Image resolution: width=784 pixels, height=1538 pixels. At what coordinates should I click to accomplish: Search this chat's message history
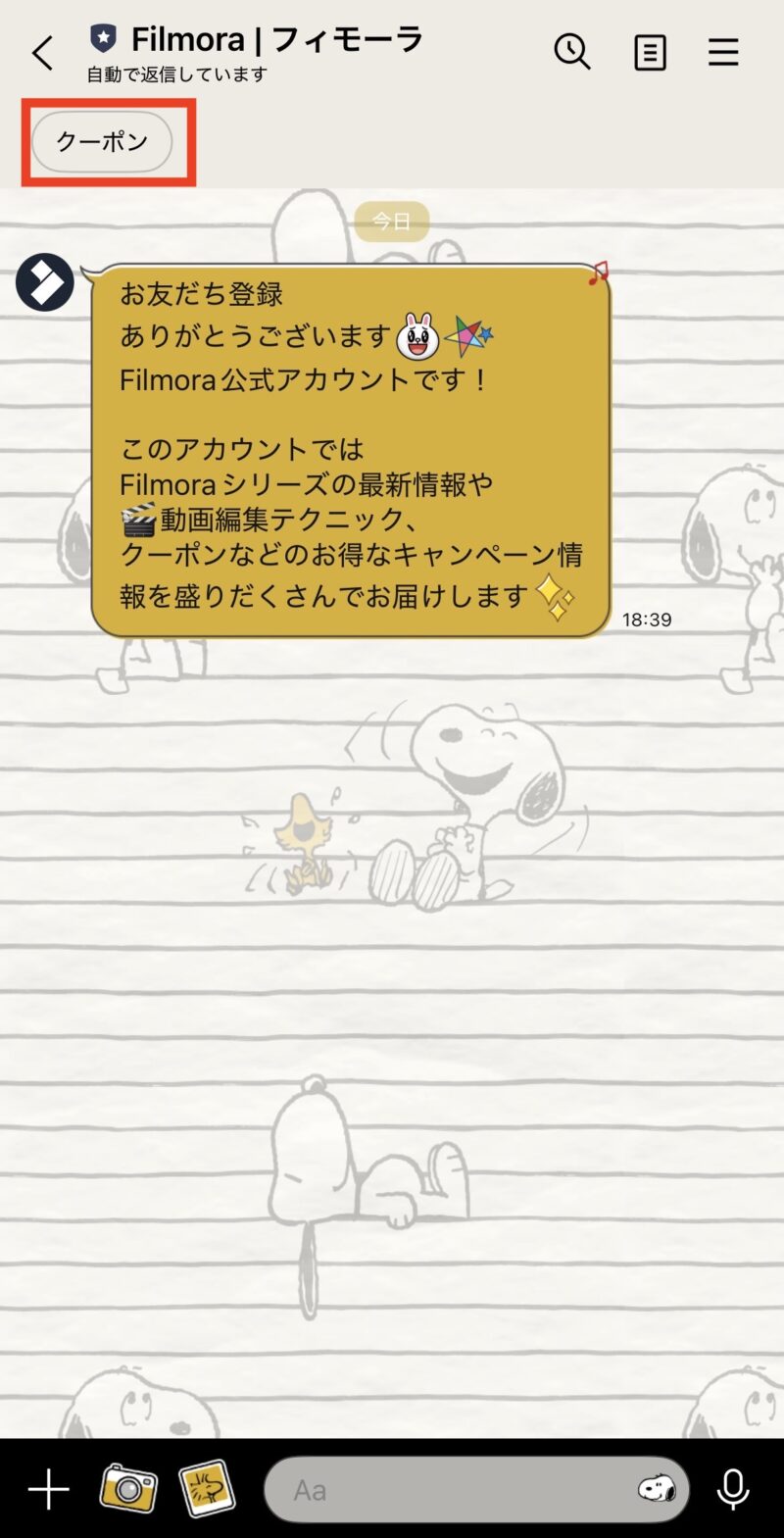pyautogui.click(x=572, y=52)
